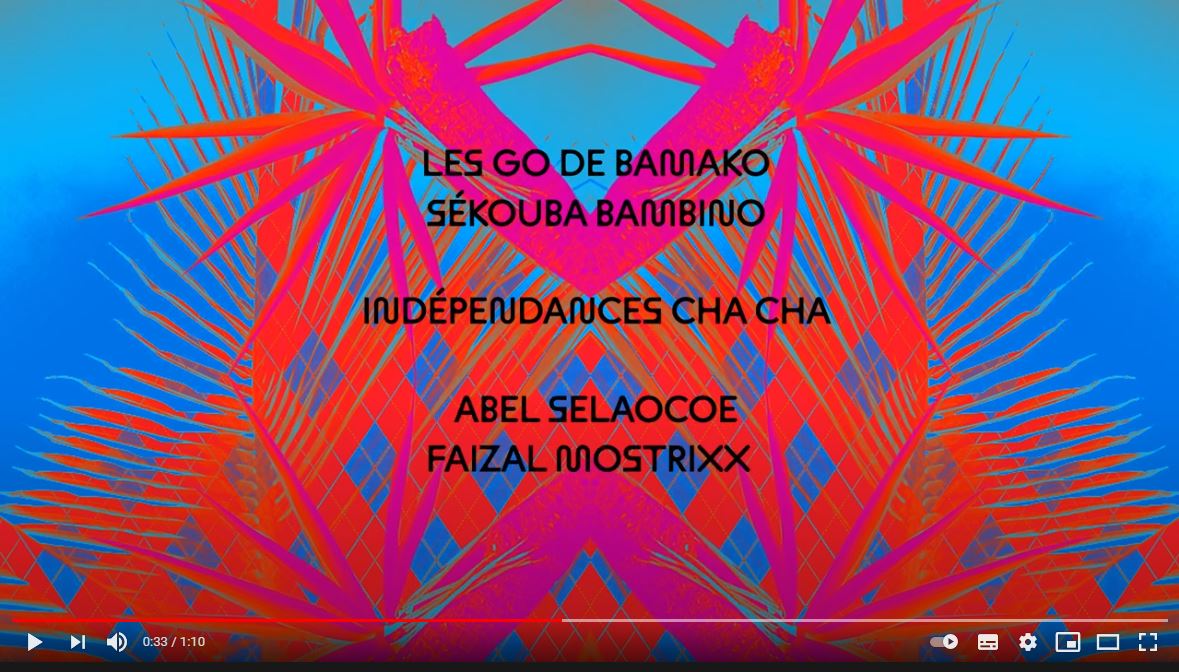Enter full screen mode
Viewport: 1179px width, 672px height.
tap(1148, 642)
